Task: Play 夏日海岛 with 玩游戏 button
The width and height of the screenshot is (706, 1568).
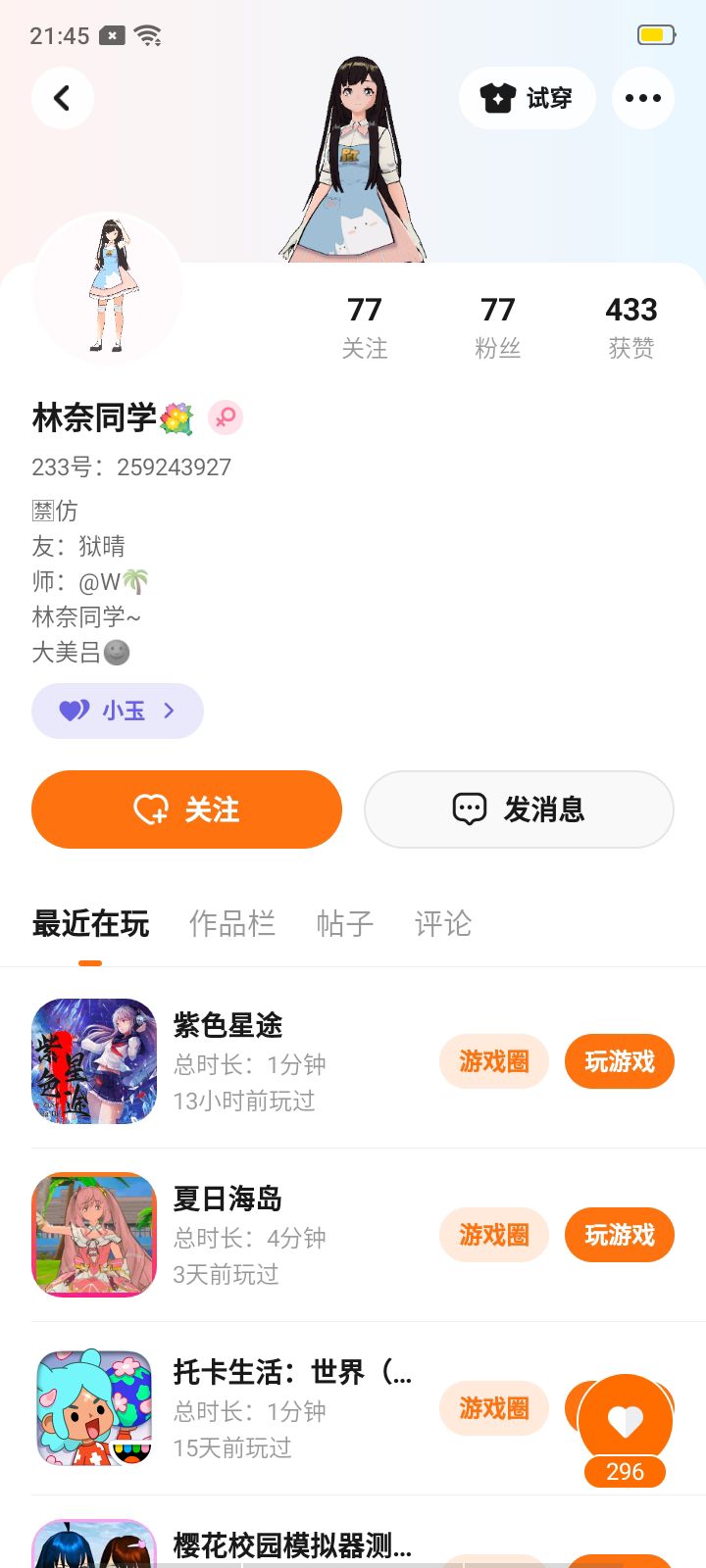Action: pos(619,1235)
